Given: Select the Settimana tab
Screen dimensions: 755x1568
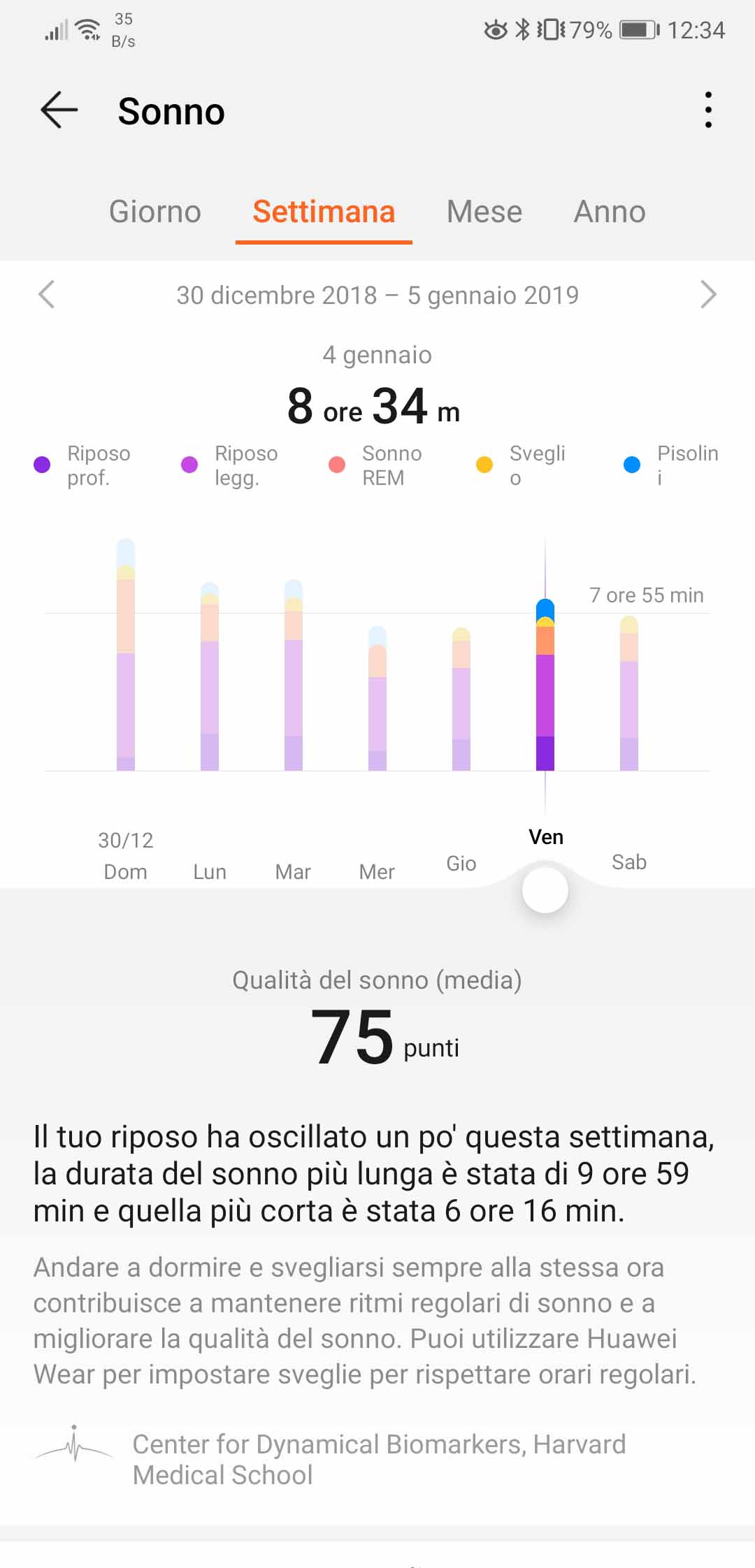Looking at the screenshot, I should (x=324, y=212).
